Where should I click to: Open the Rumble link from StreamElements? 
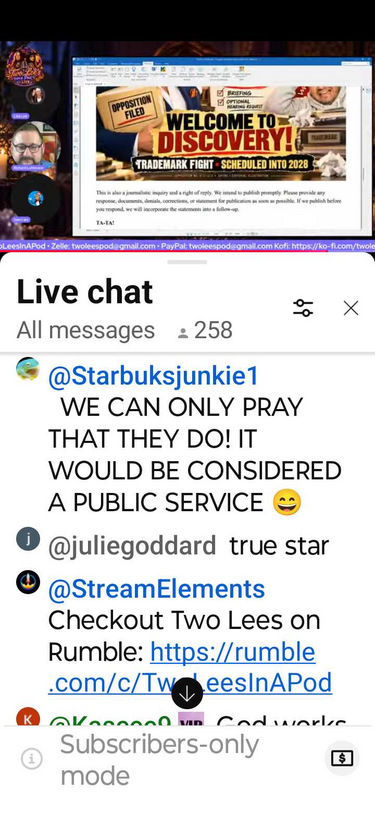[x=190, y=668]
